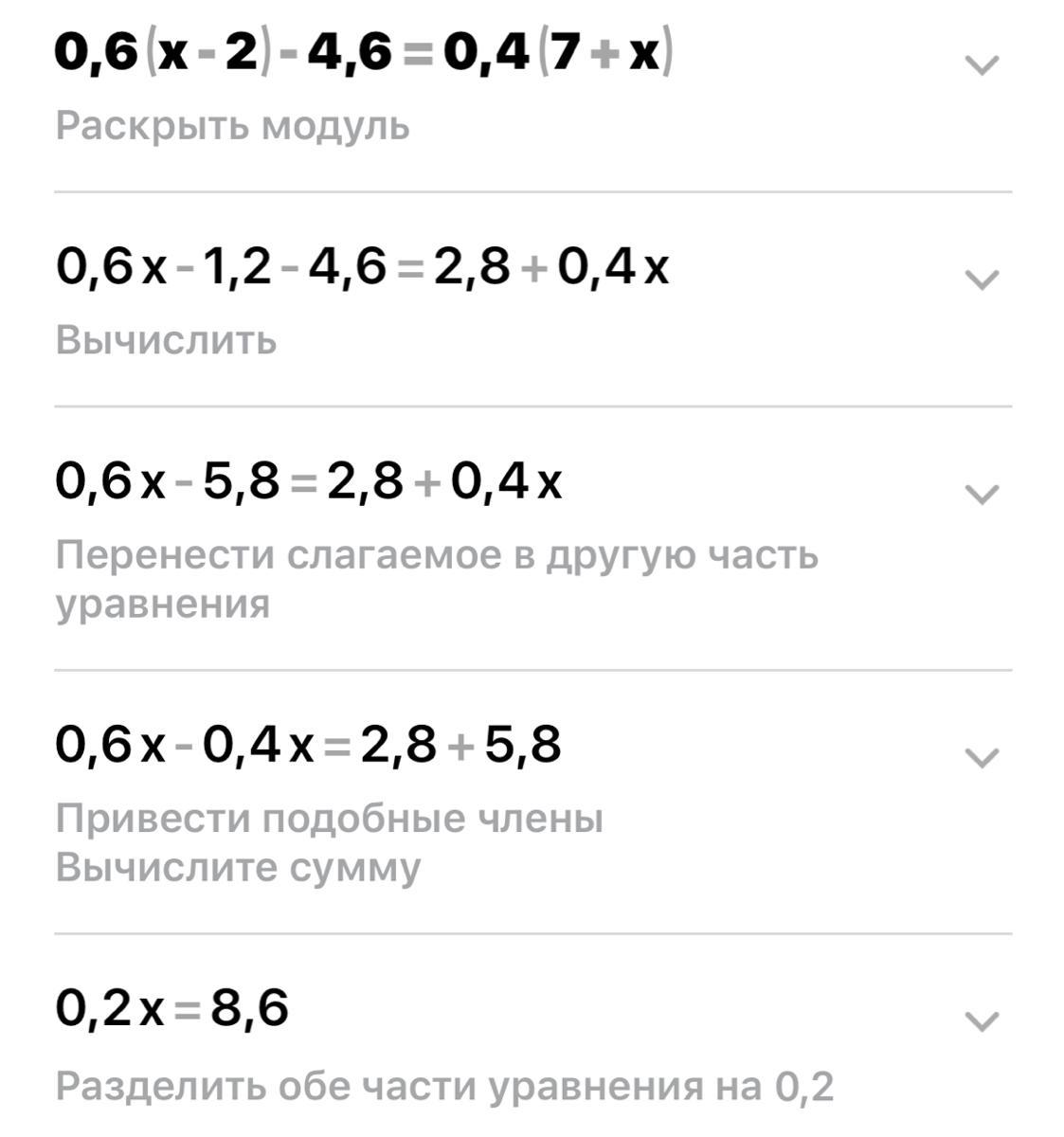Viewport: 1064px width, 1137px height.
Task: Expand the step 0,6x-0,4x=2,8+5,8
Action: point(982,758)
